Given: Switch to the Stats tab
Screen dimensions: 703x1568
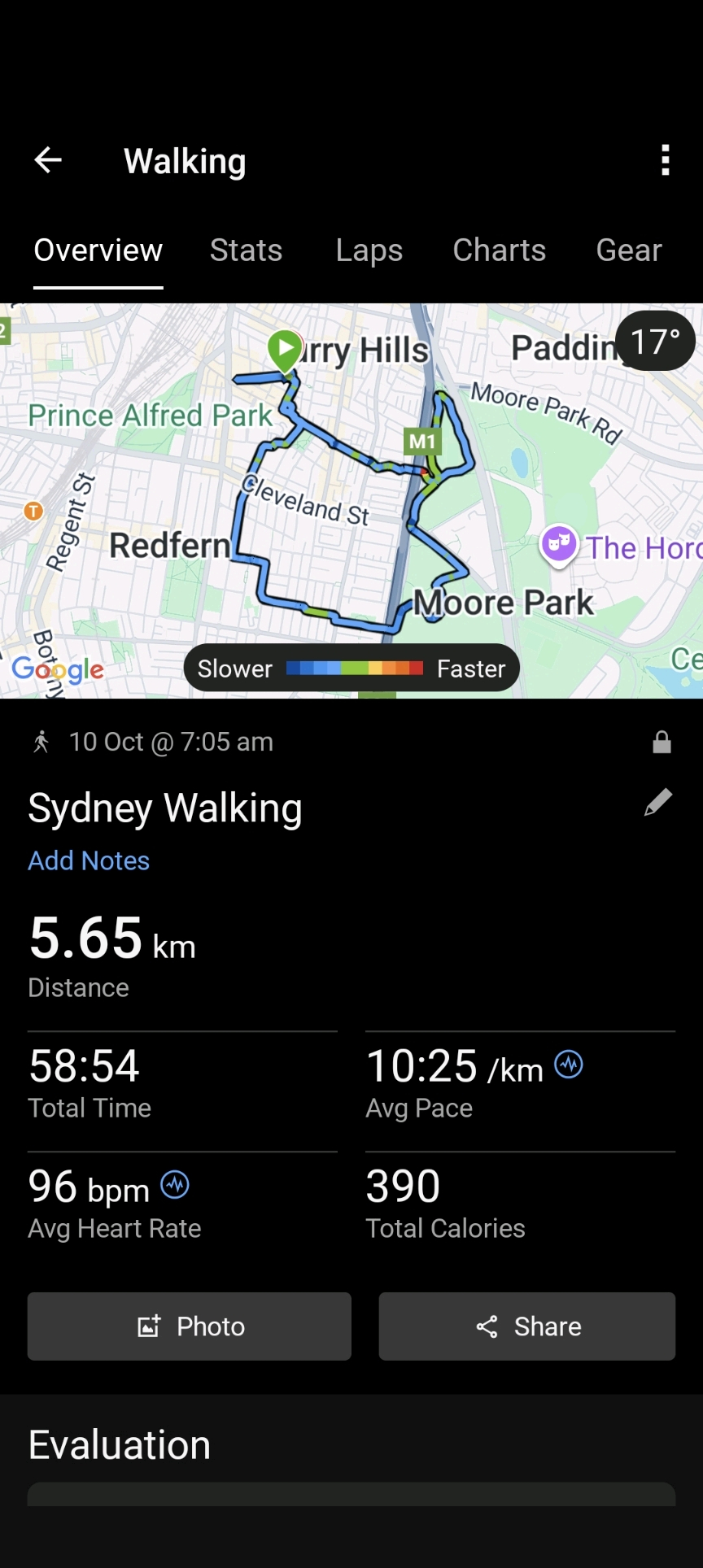Looking at the screenshot, I should [246, 250].
